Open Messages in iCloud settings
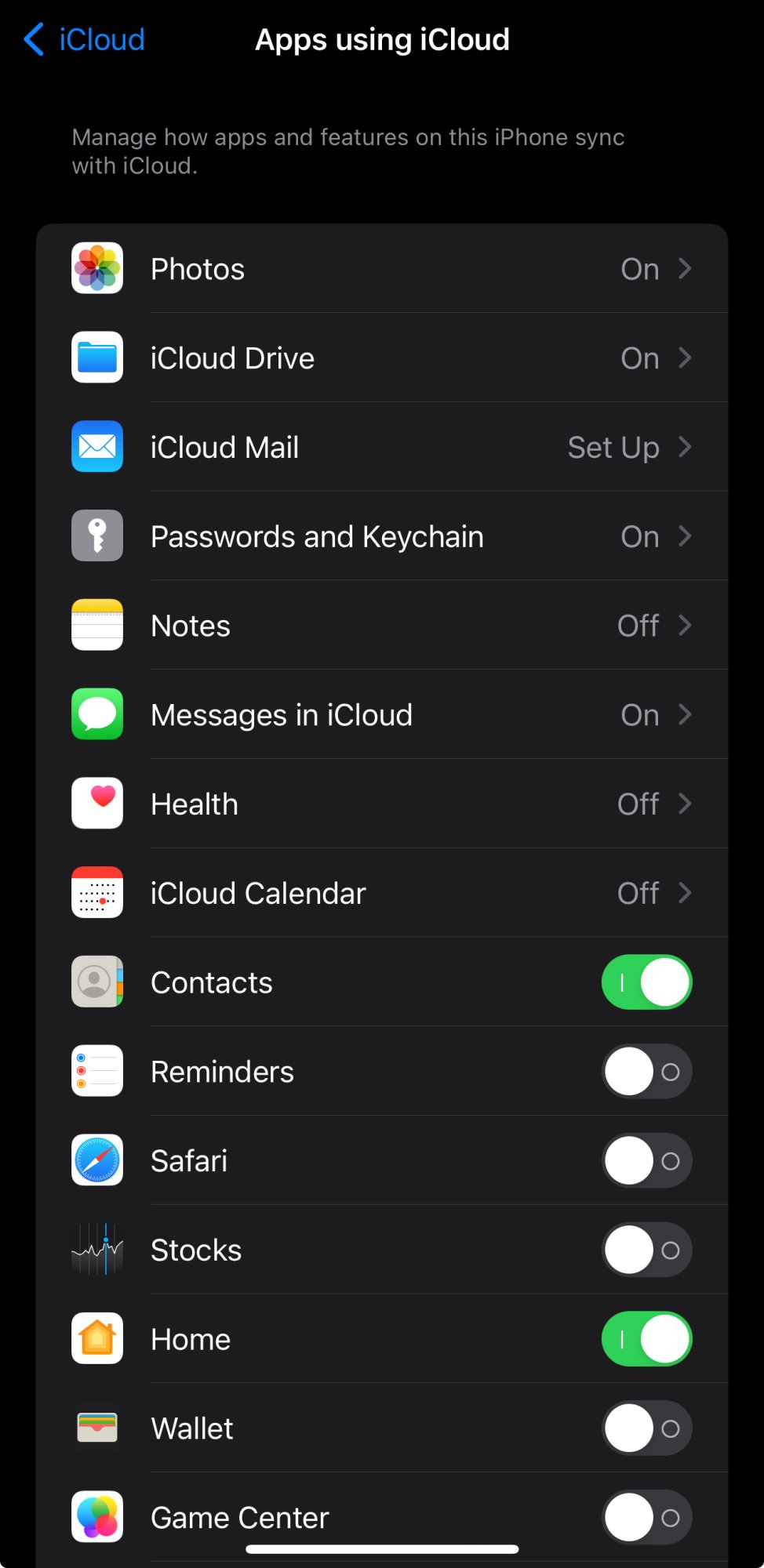Image resolution: width=764 pixels, height=1568 pixels. click(x=381, y=715)
